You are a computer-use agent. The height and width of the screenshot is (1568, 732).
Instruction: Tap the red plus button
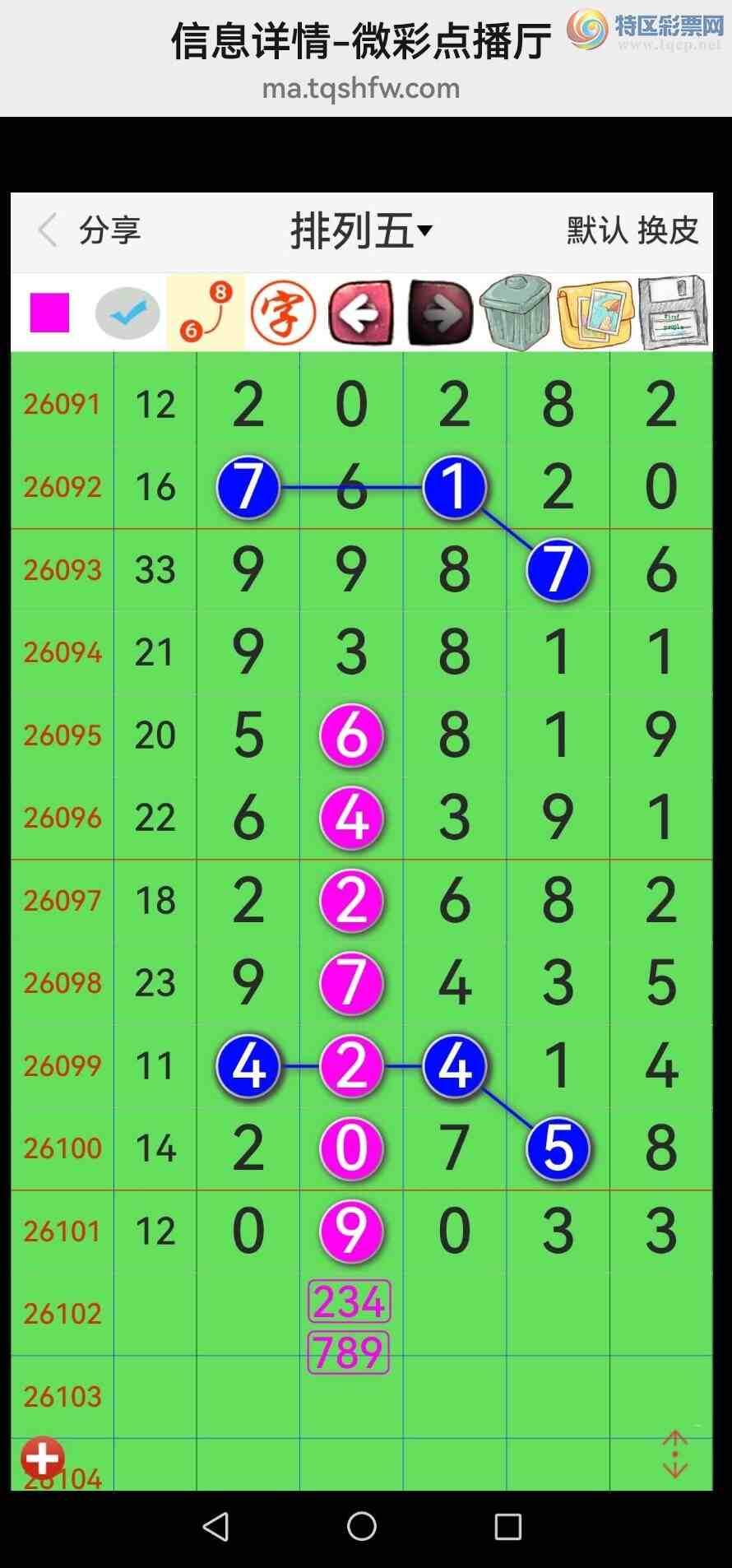pyautogui.click(x=43, y=1459)
